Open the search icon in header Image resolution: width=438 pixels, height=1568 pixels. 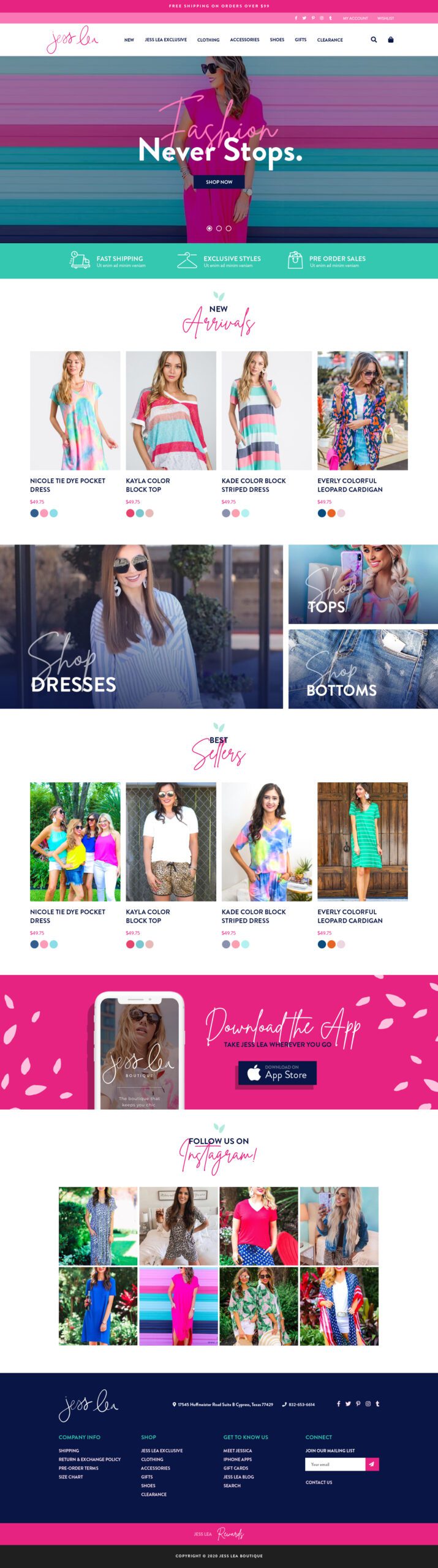(374, 40)
